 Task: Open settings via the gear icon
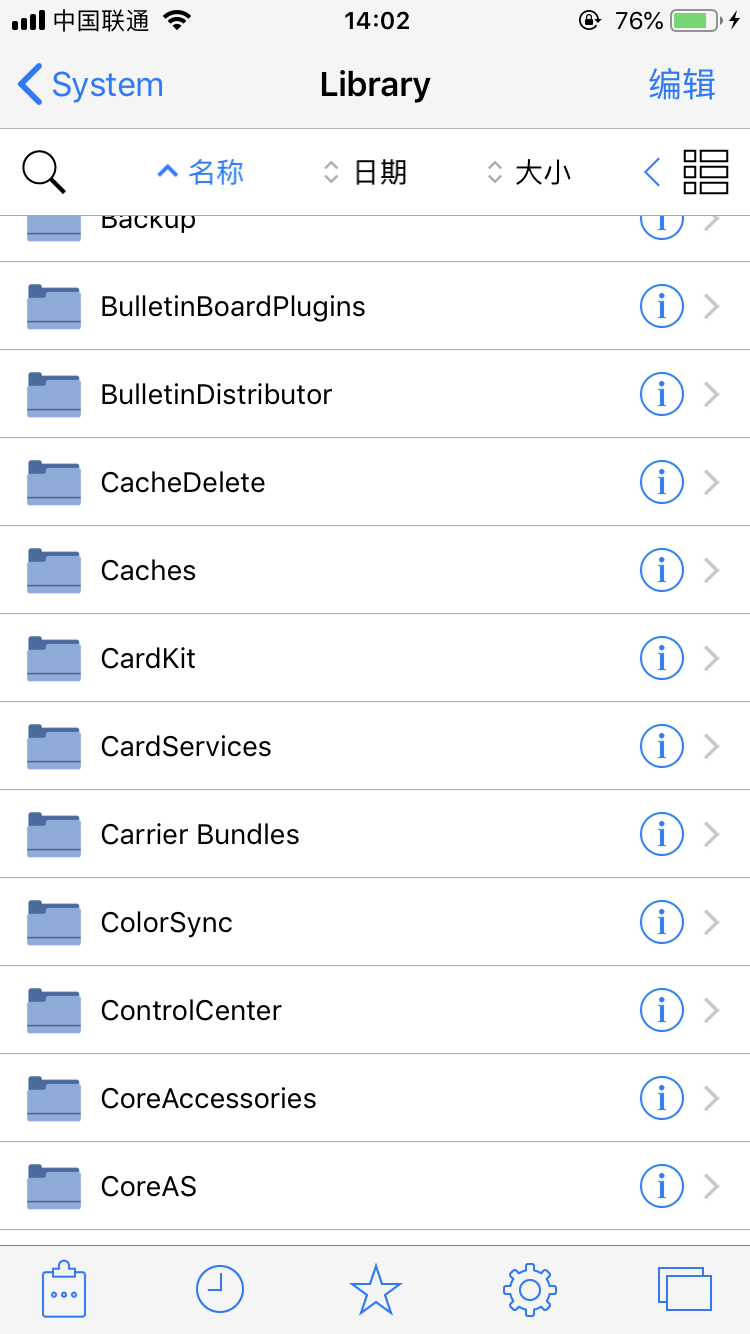pos(530,1289)
